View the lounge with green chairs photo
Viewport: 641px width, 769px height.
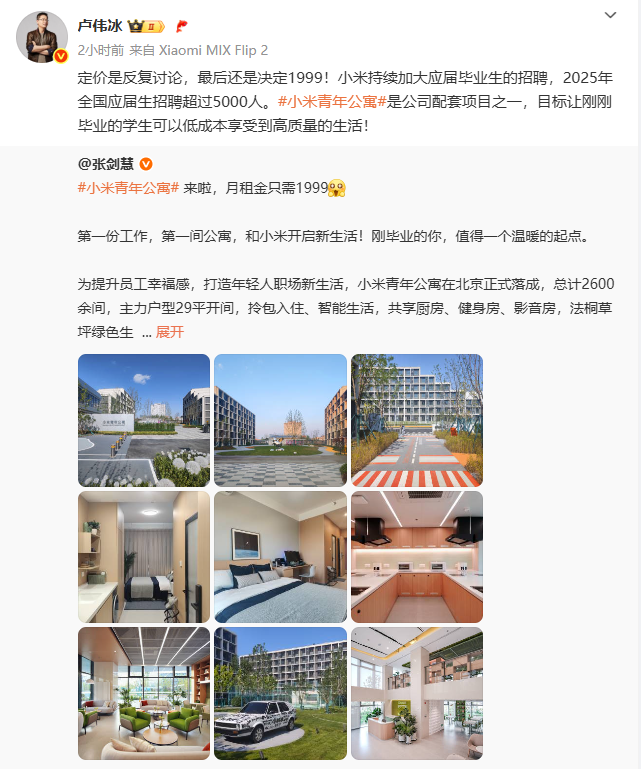(144, 693)
